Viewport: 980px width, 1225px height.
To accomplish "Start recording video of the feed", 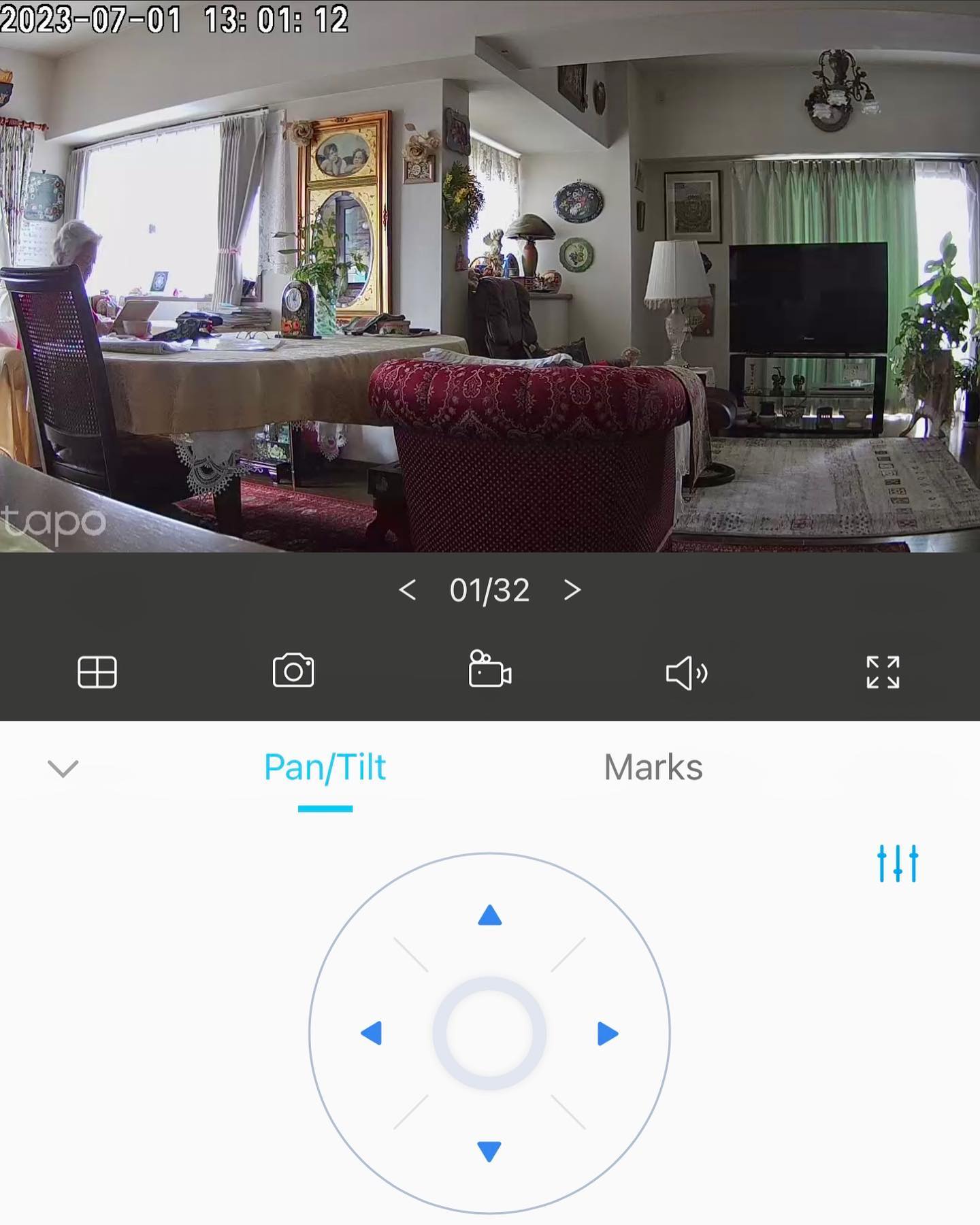I will (x=490, y=670).
